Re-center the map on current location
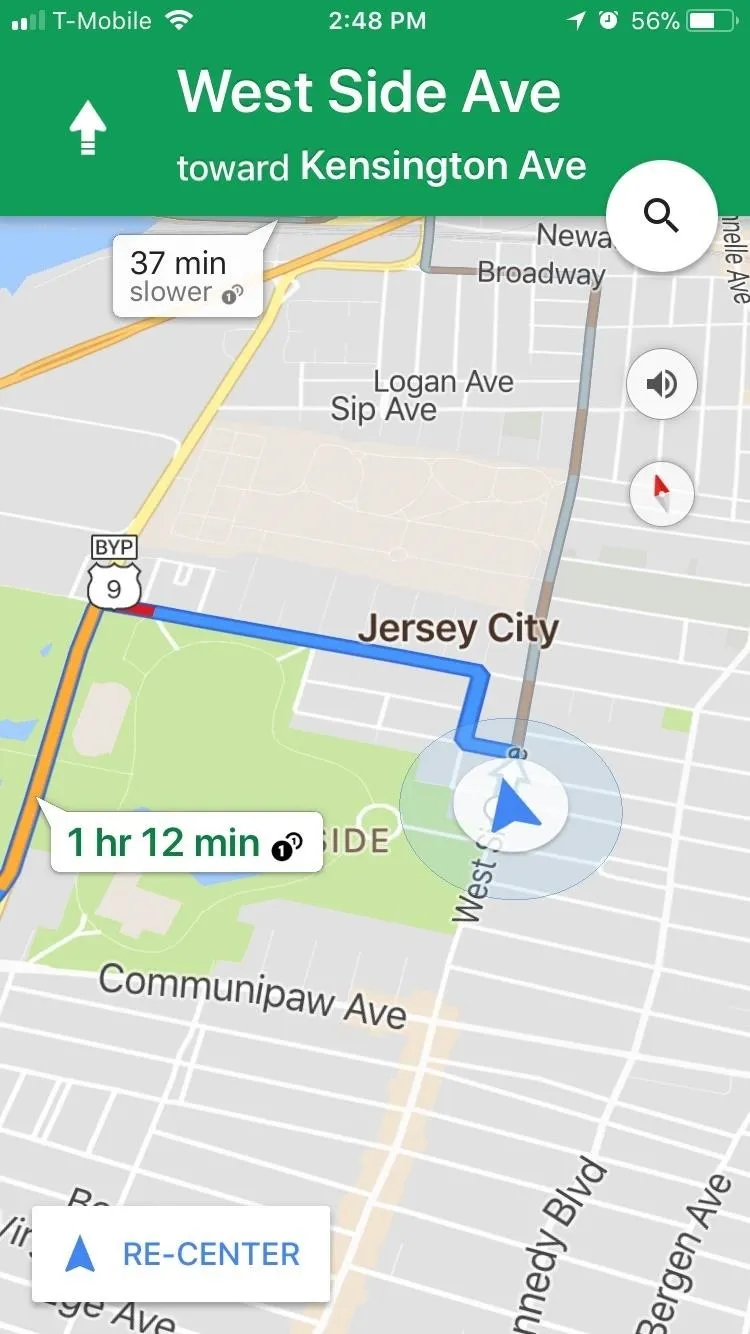The image size is (750, 1334). point(181,1254)
